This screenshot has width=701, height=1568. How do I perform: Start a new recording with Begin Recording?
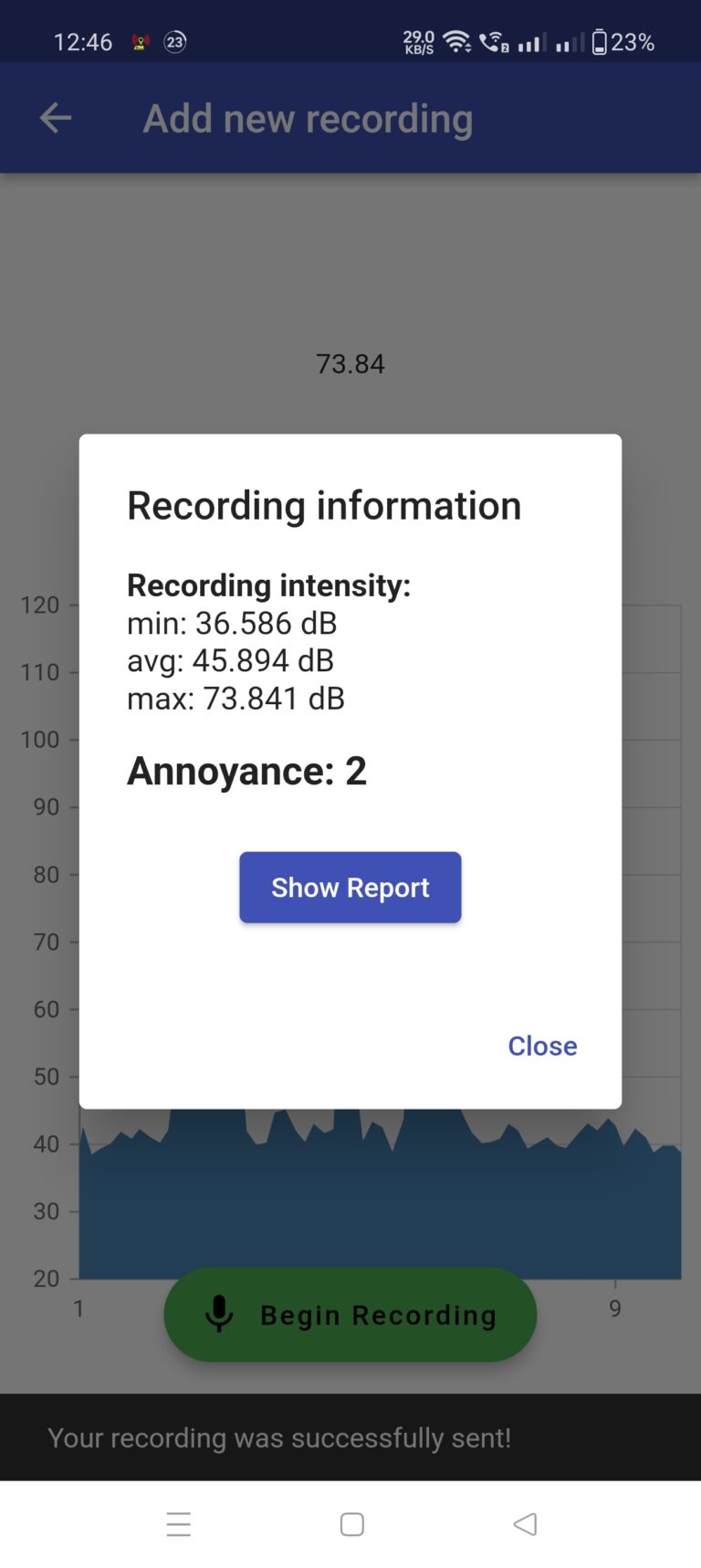pyautogui.click(x=350, y=1314)
